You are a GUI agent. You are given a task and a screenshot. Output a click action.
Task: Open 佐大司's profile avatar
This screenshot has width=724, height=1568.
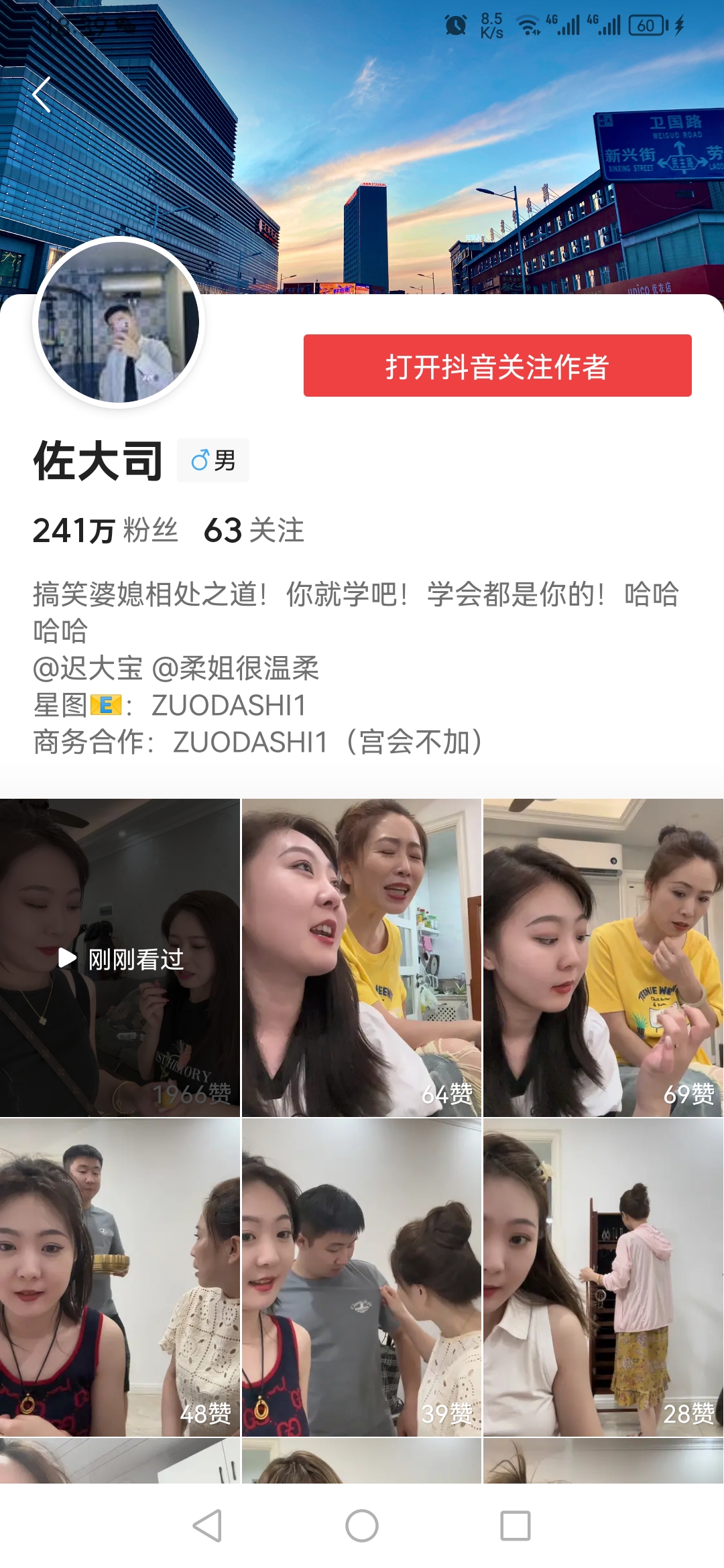119,322
